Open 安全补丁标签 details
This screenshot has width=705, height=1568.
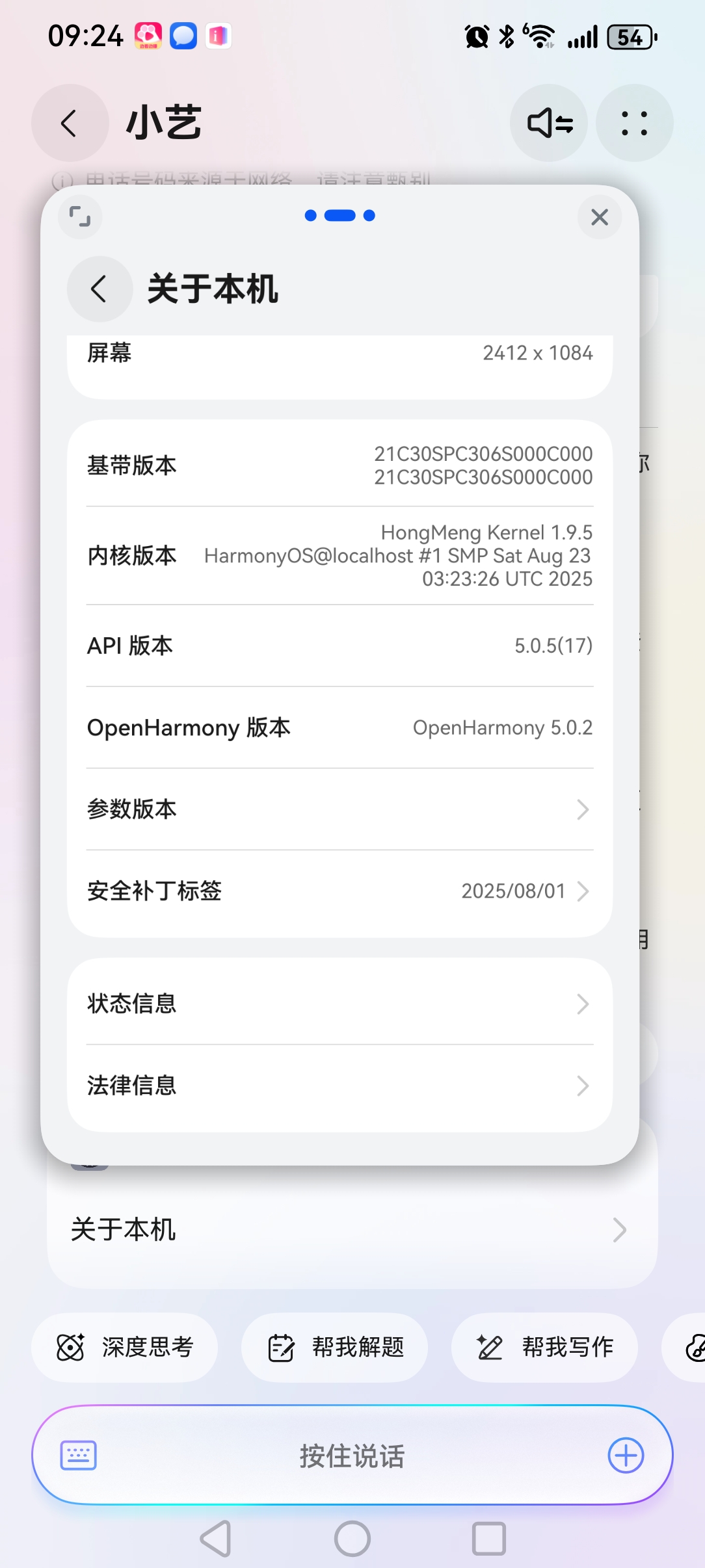(x=339, y=891)
